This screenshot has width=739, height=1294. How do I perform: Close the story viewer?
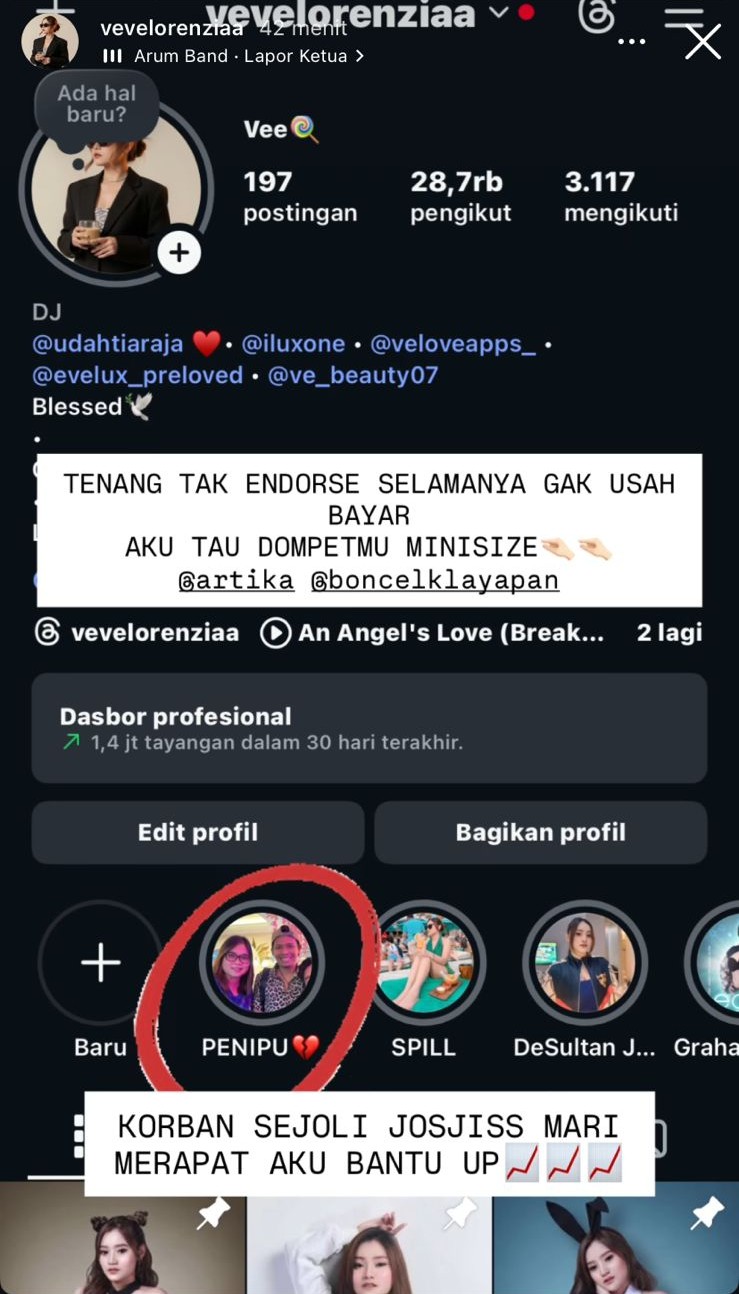click(703, 42)
